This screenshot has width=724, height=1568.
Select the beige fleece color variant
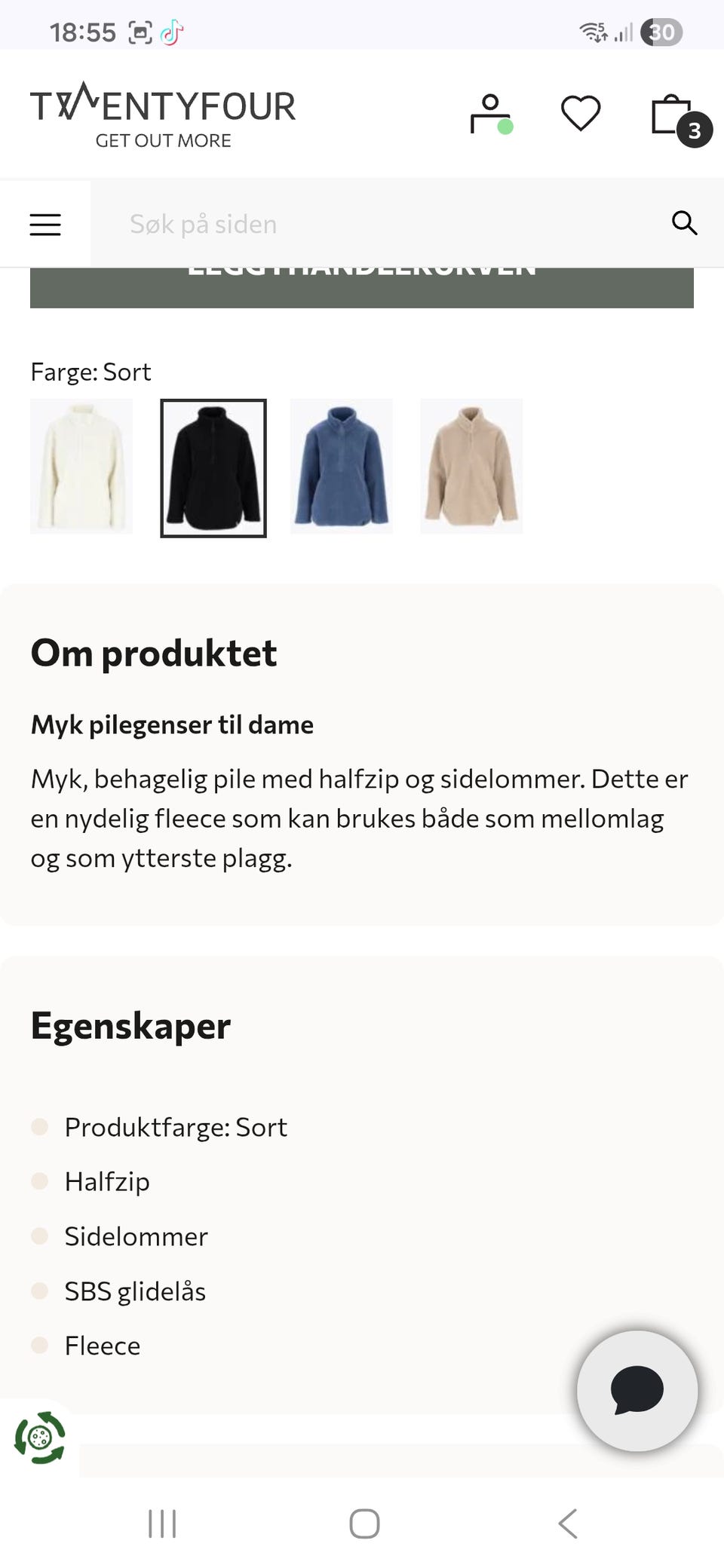coord(471,466)
